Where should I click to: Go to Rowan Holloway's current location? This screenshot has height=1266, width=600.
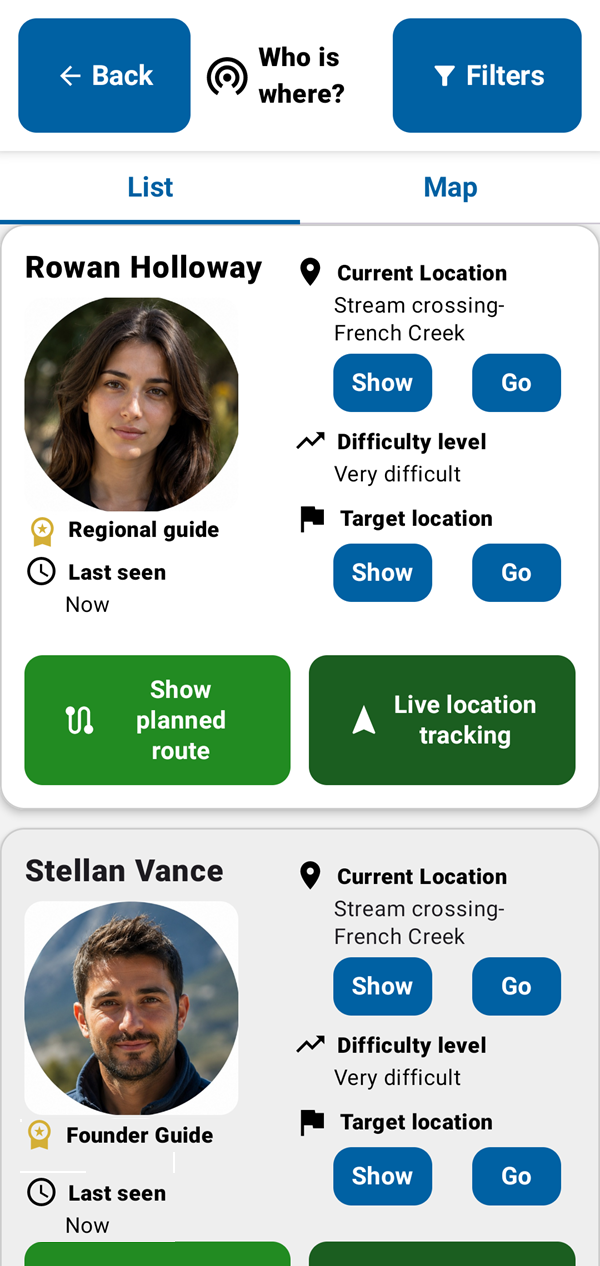pyautogui.click(x=516, y=382)
